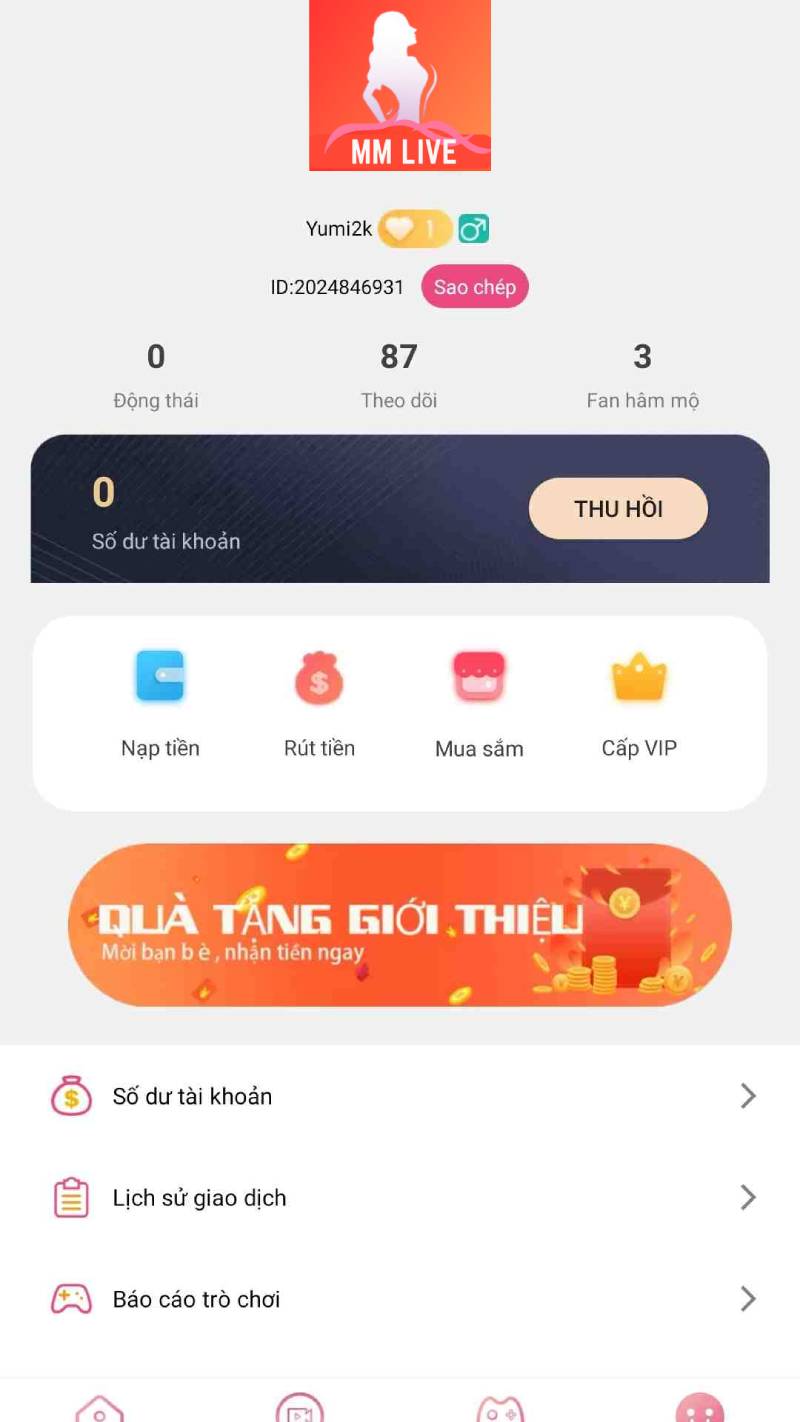Expand Số dư tài khoản with its chevron
Screen dimensions: 800x1422
click(748, 1095)
